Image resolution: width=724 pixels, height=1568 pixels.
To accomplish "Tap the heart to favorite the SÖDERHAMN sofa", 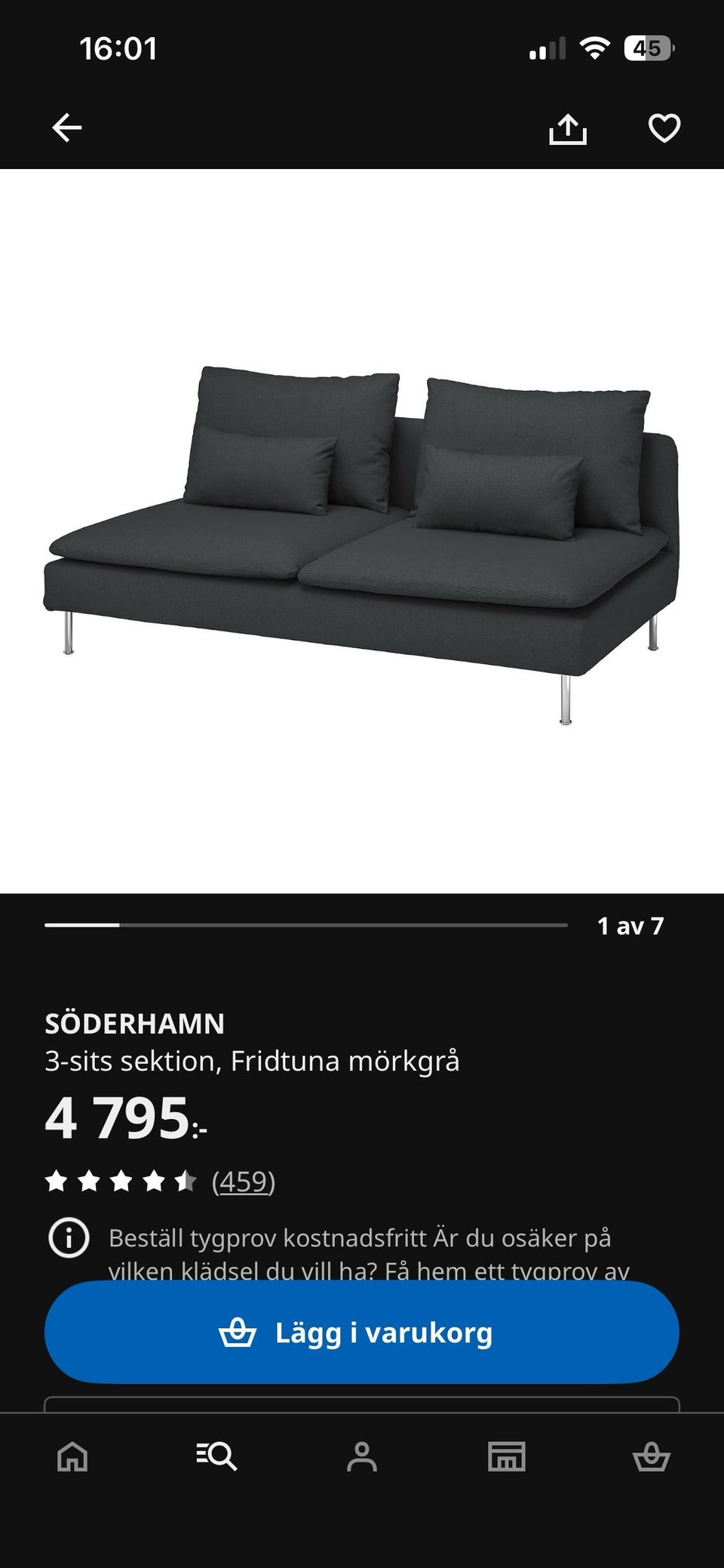I will tap(664, 130).
